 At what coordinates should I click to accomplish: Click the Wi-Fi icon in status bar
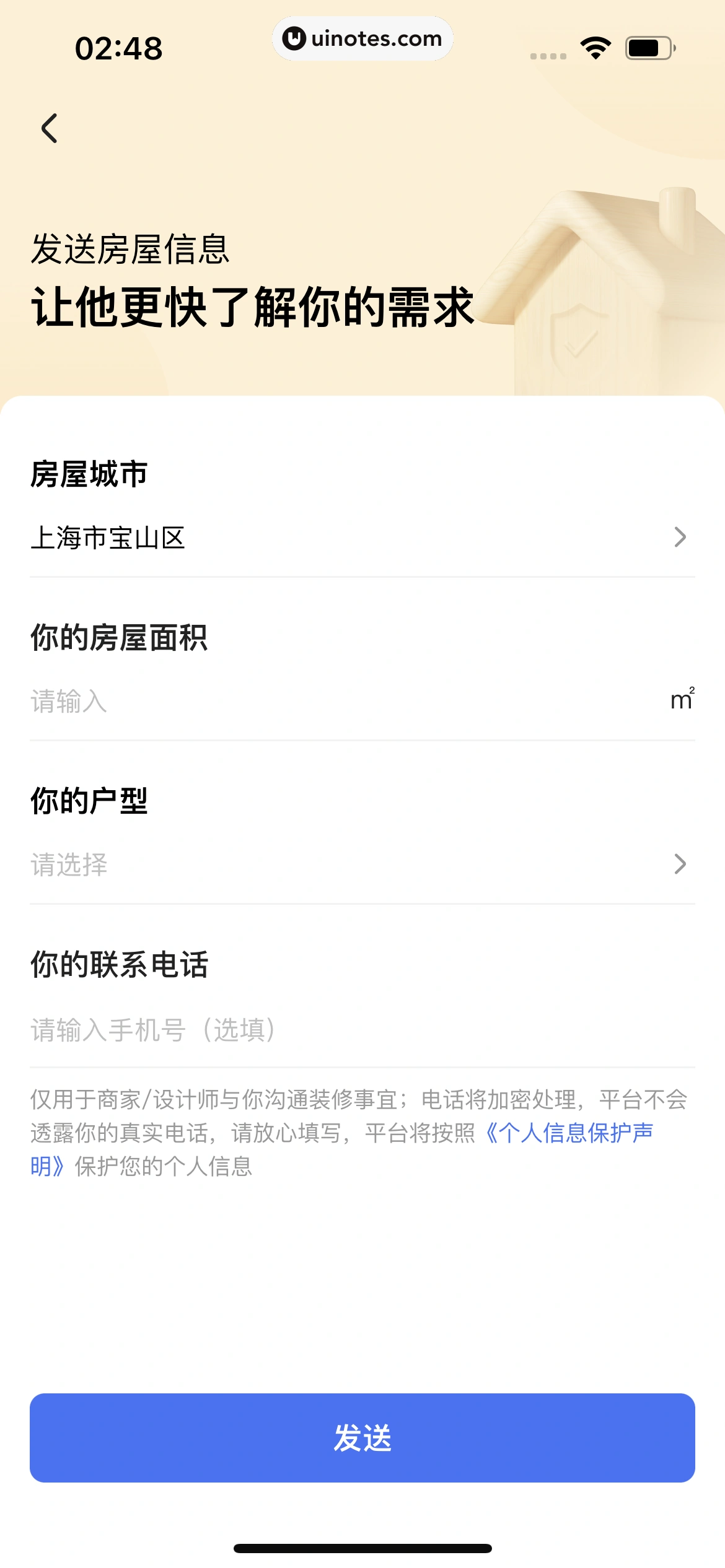pos(596,48)
